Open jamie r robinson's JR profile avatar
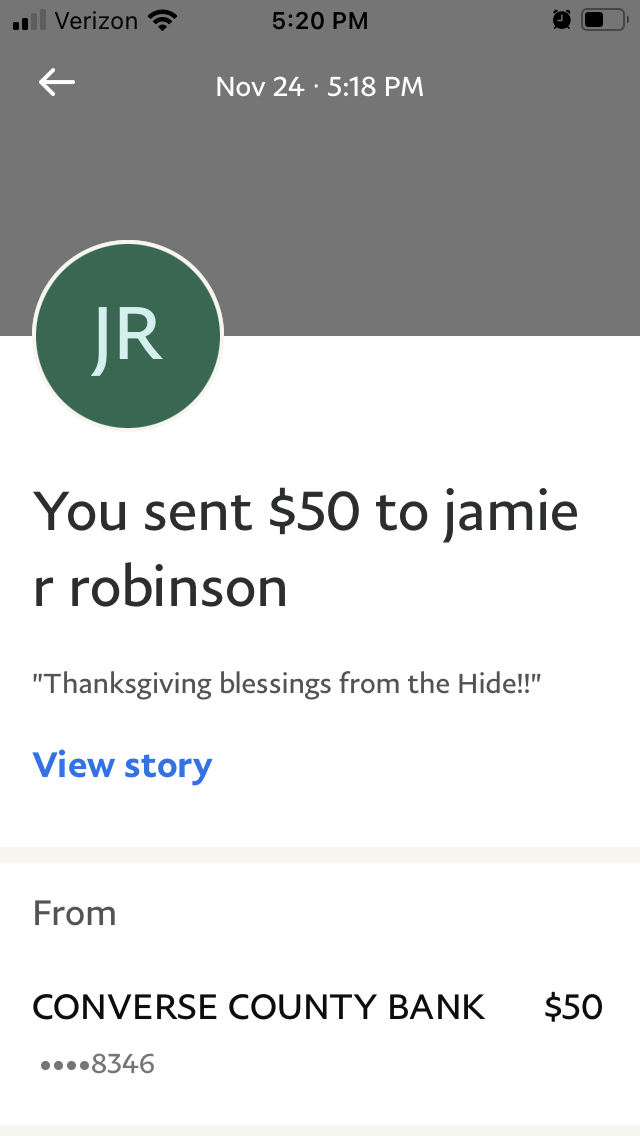Viewport: 640px width, 1136px height. pyautogui.click(x=128, y=335)
